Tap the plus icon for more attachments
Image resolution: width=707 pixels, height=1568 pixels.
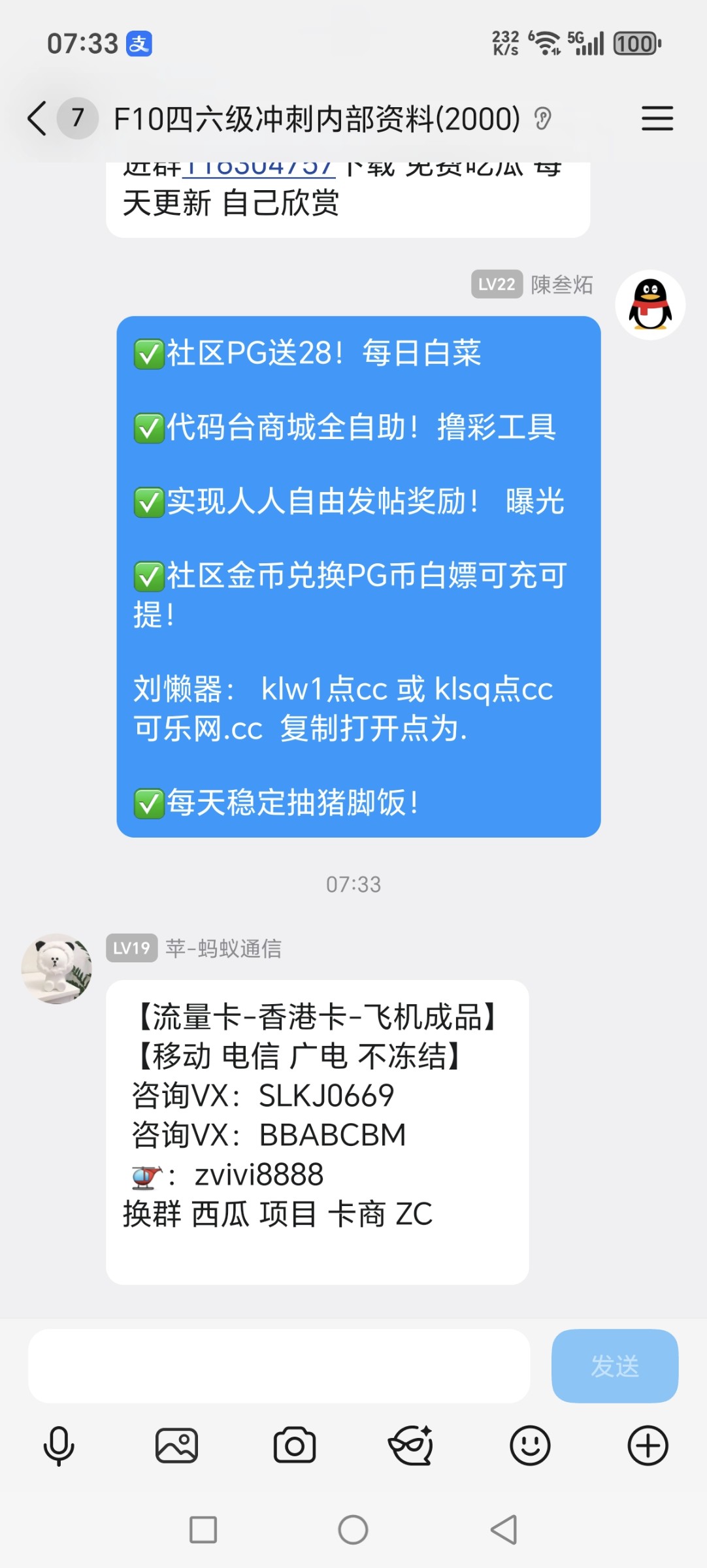648,1445
